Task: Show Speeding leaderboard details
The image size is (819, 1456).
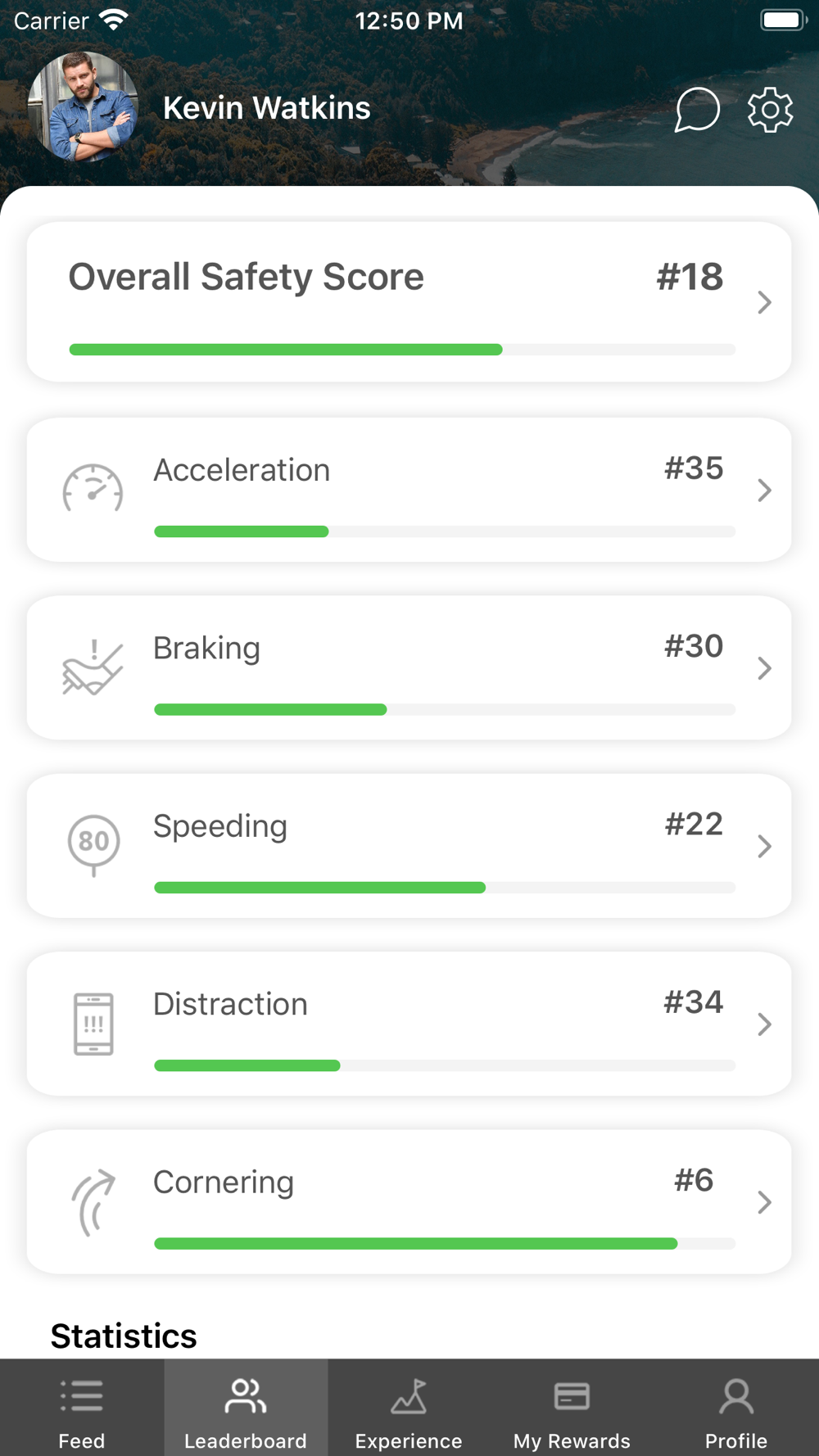Action: (409, 846)
